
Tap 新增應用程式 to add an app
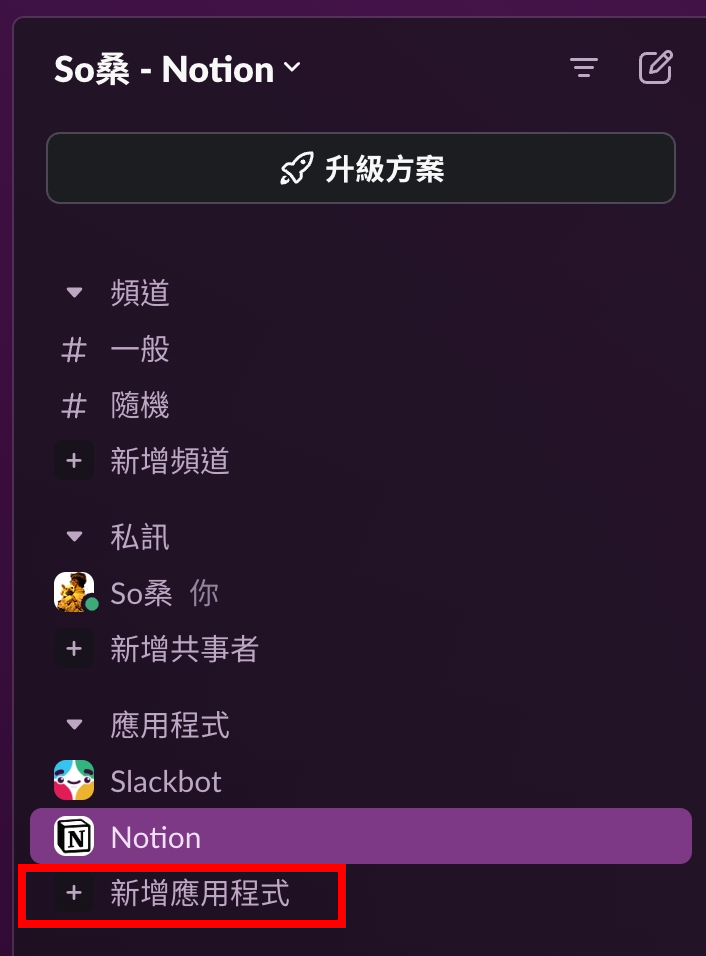click(x=199, y=893)
